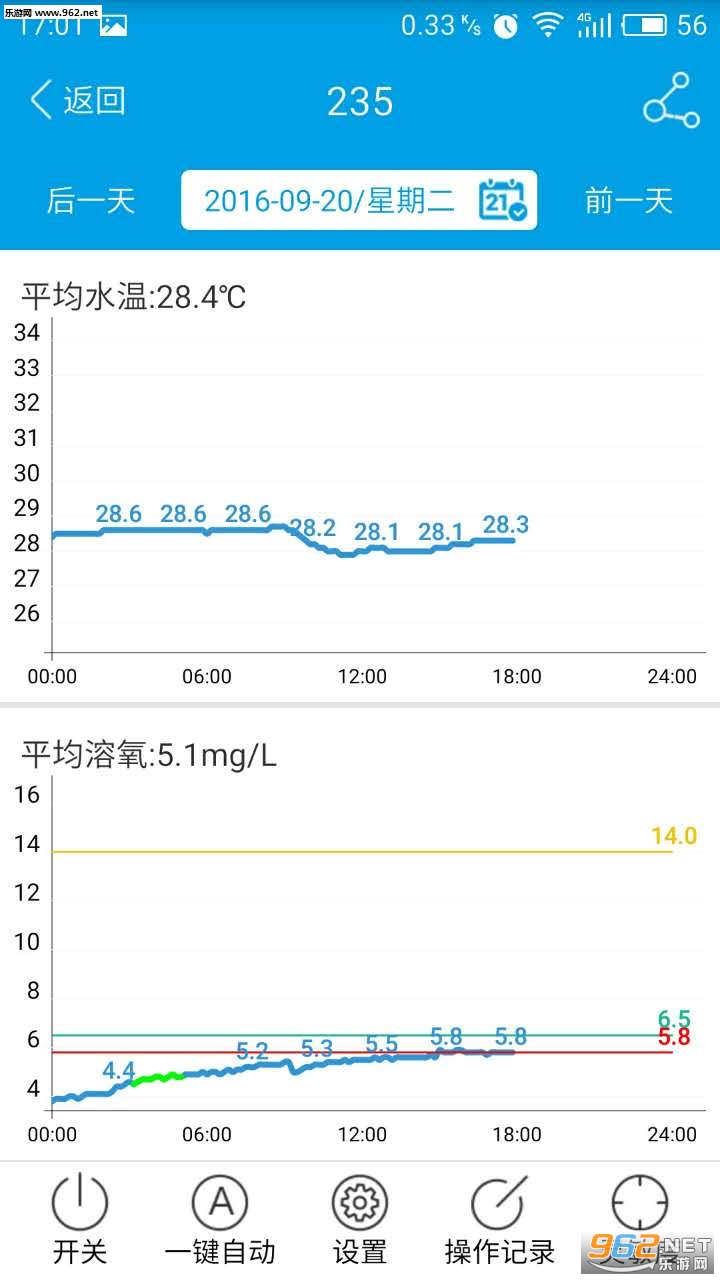
Task: Share this device's data chart
Action: [670, 101]
